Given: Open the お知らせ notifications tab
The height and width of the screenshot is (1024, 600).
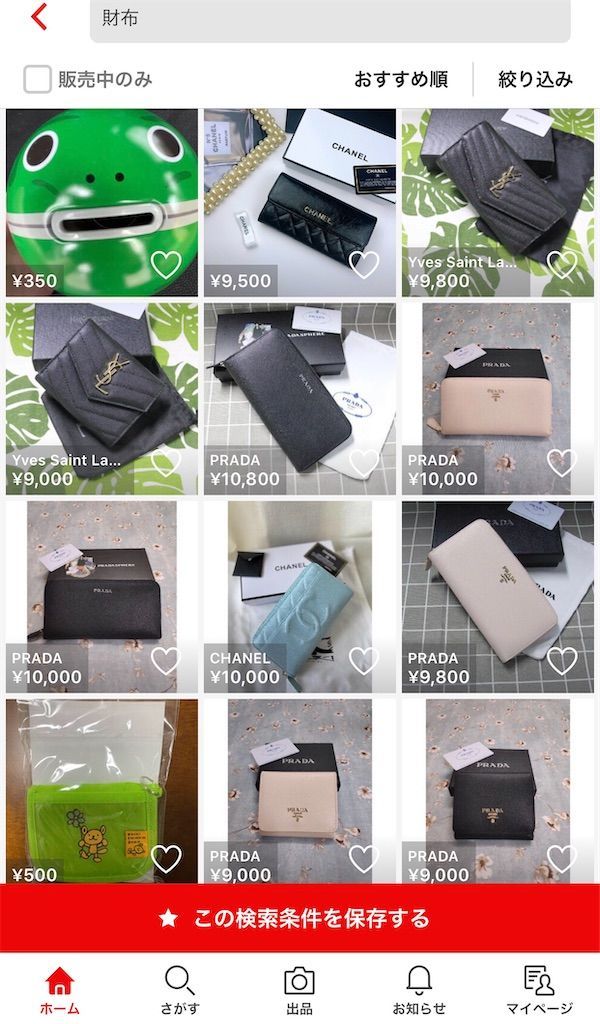Looking at the screenshot, I should tap(419, 990).
